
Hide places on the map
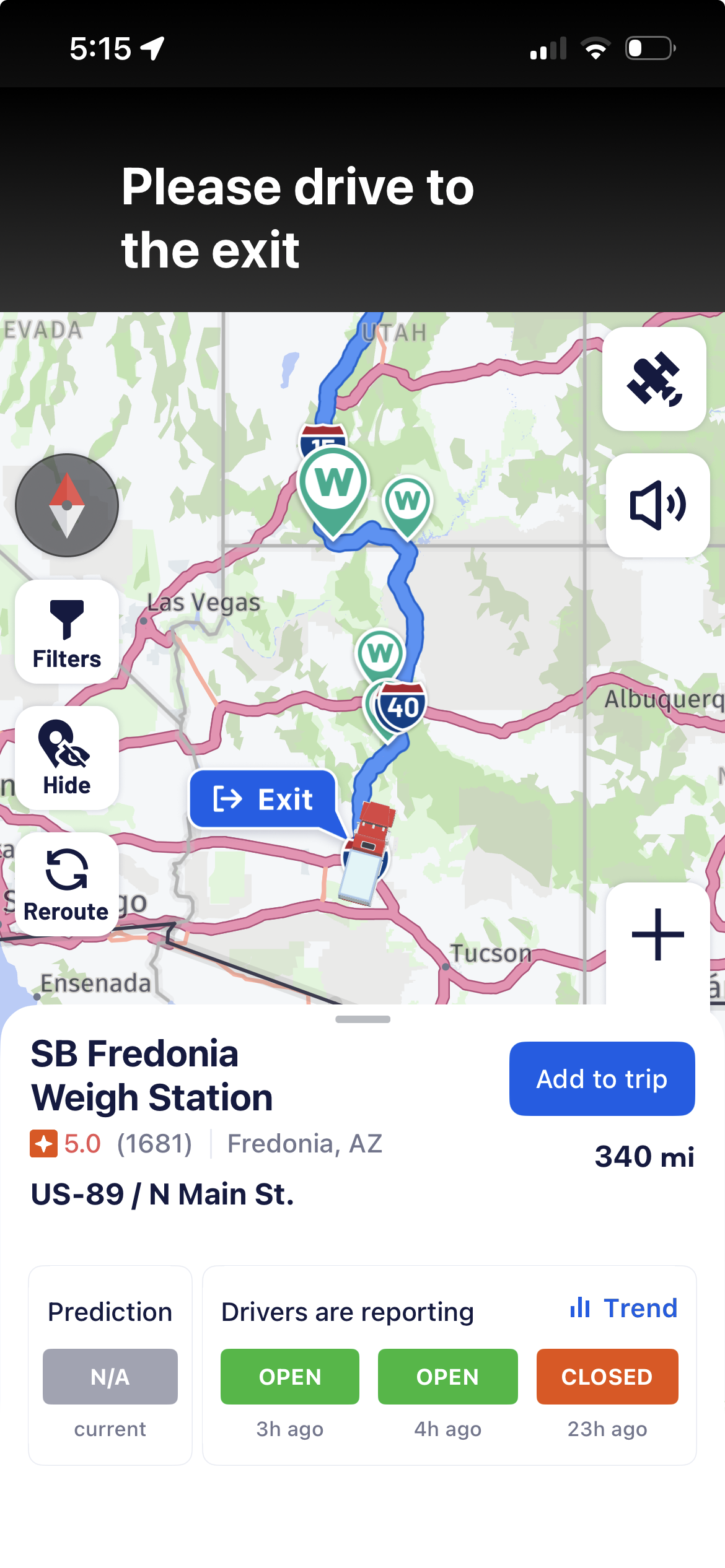coord(67,758)
